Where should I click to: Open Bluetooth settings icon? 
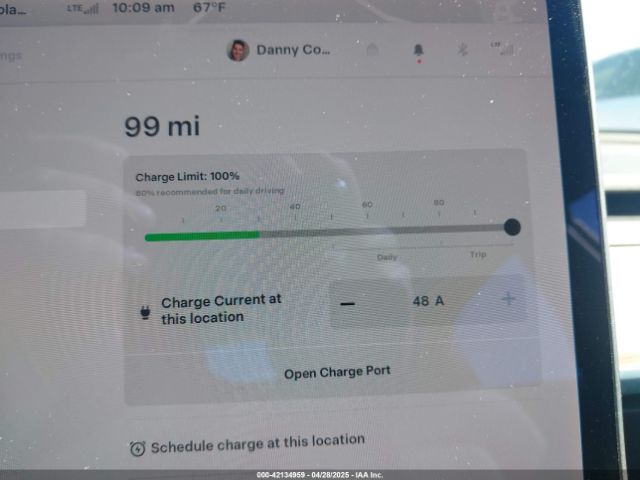point(462,49)
